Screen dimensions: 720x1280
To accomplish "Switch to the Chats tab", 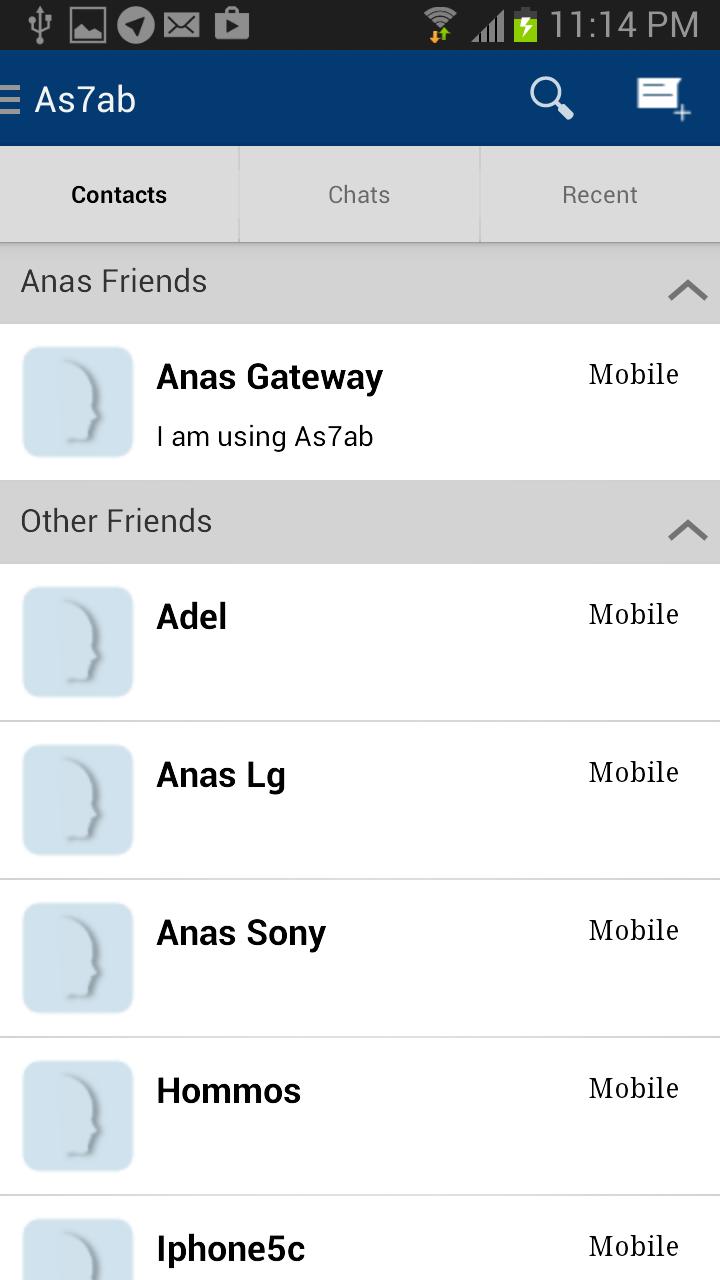I will click(359, 194).
